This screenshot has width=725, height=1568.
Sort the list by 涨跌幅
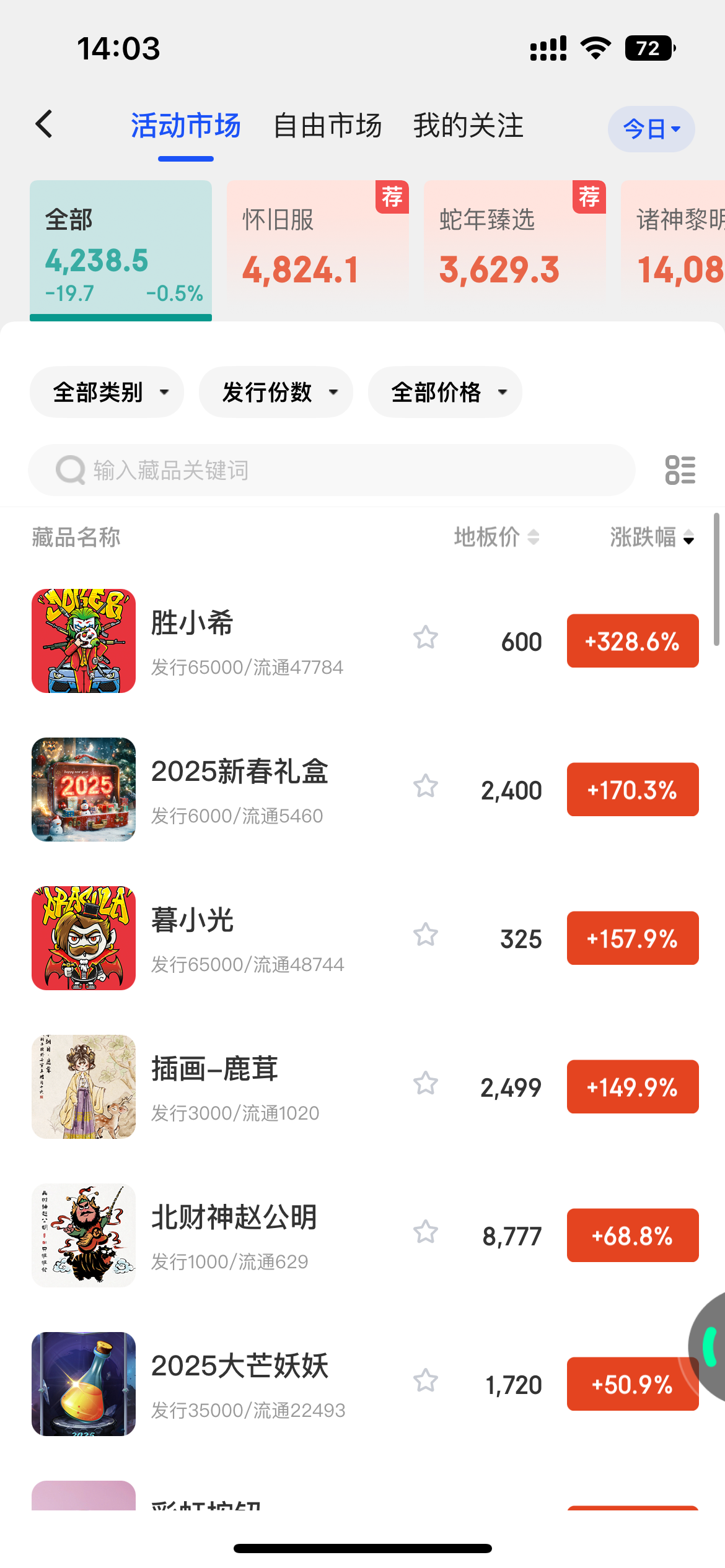(x=652, y=537)
